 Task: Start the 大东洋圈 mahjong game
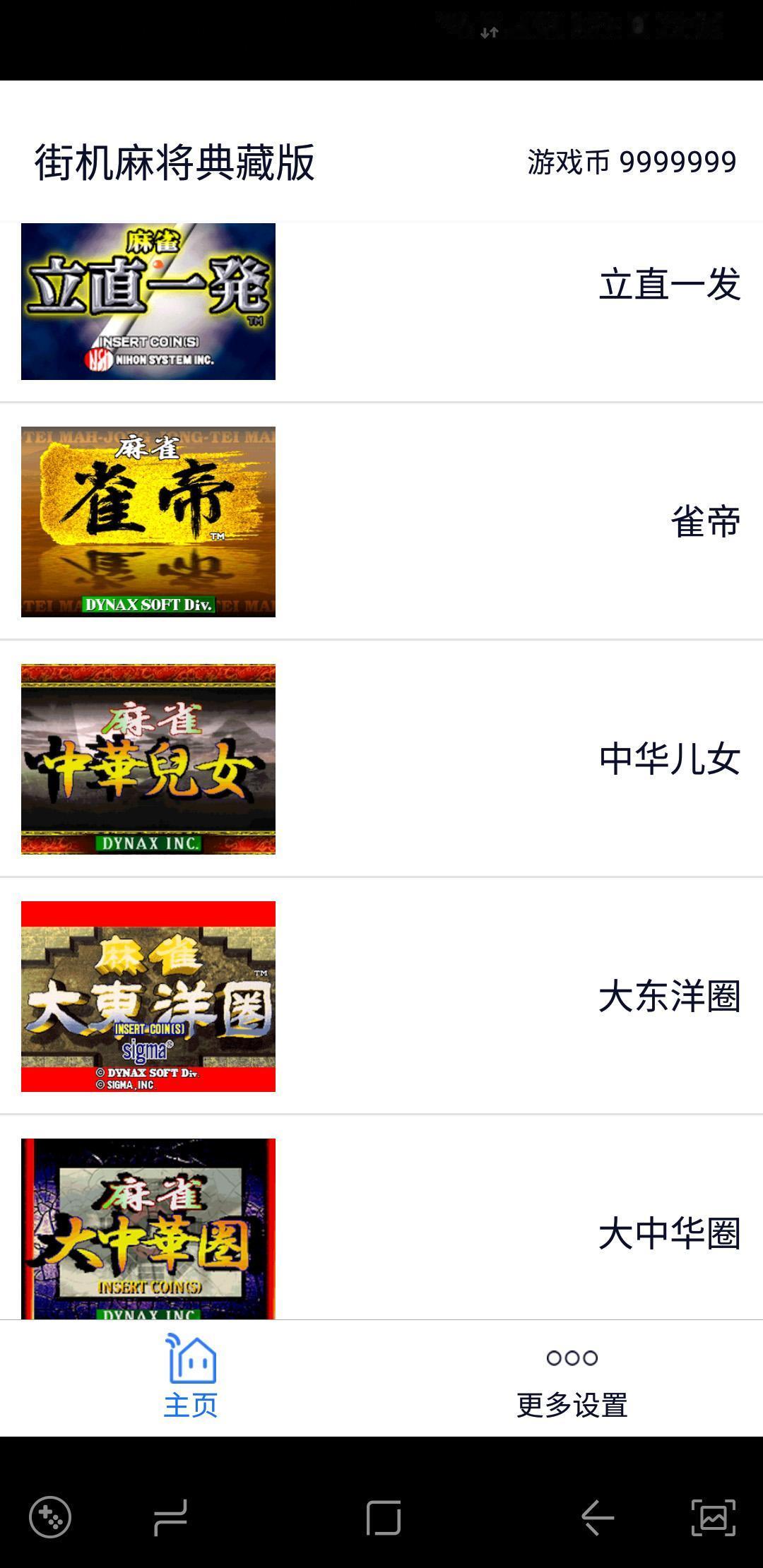(x=381, y=996)
